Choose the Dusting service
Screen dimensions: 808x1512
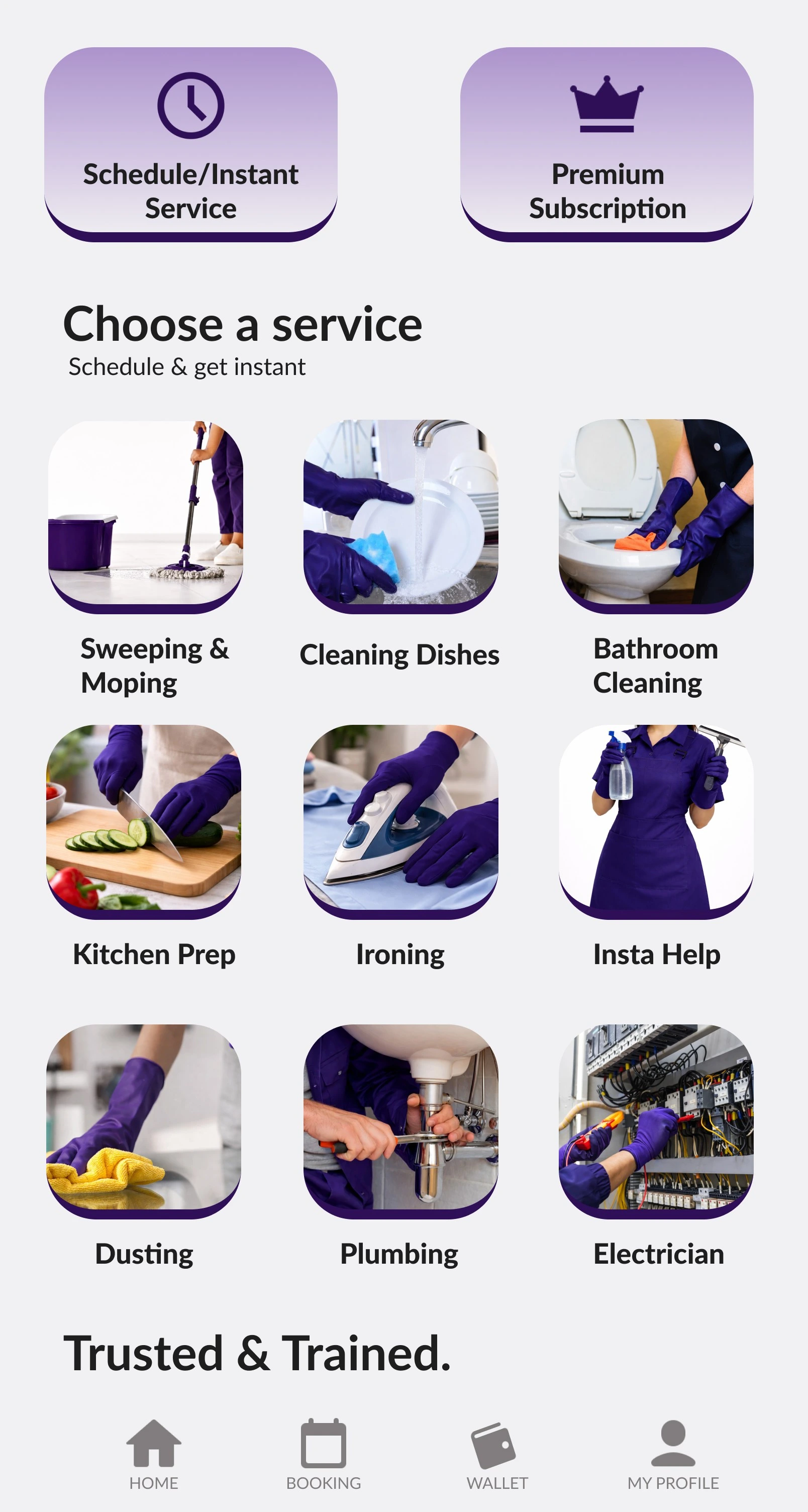point(144,1121)
